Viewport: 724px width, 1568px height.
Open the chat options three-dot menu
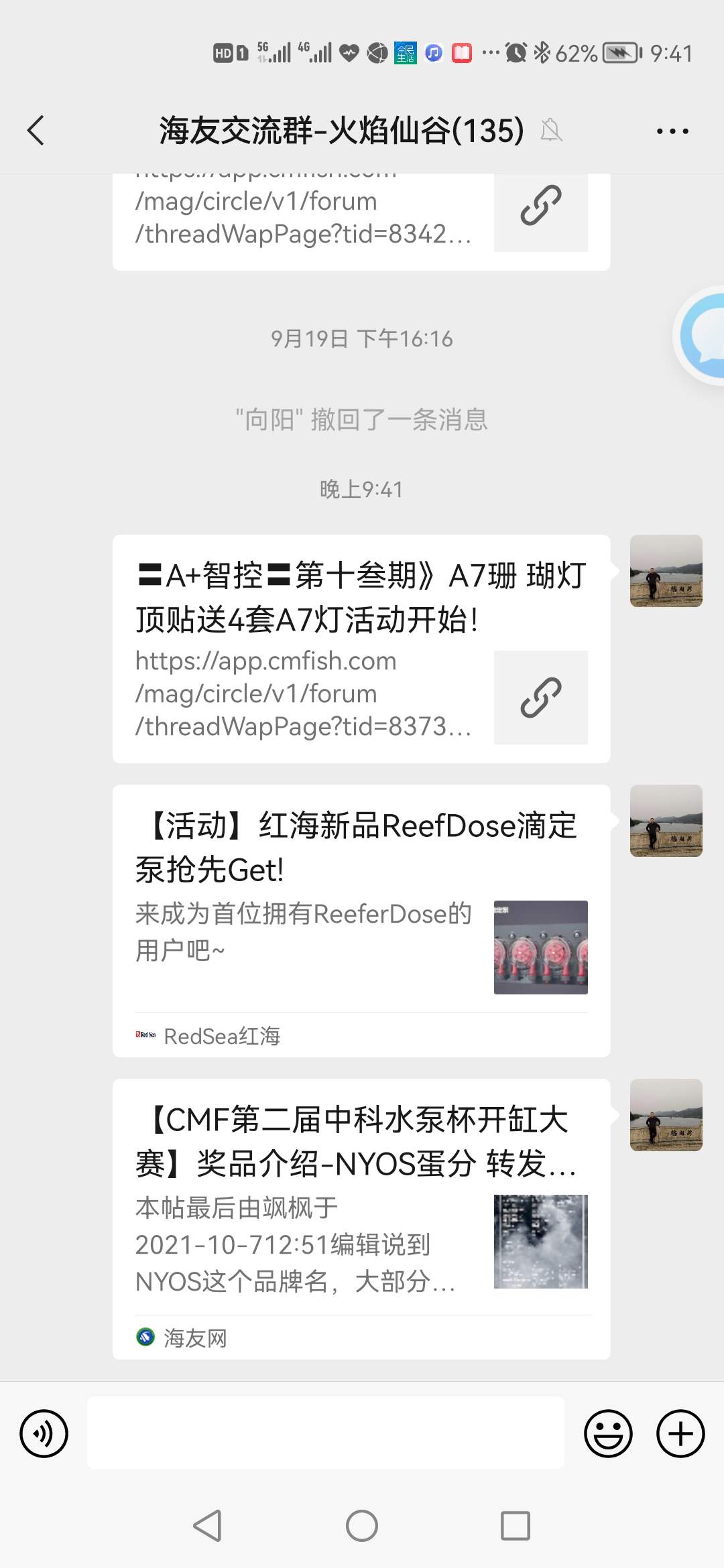click(672, 131)
